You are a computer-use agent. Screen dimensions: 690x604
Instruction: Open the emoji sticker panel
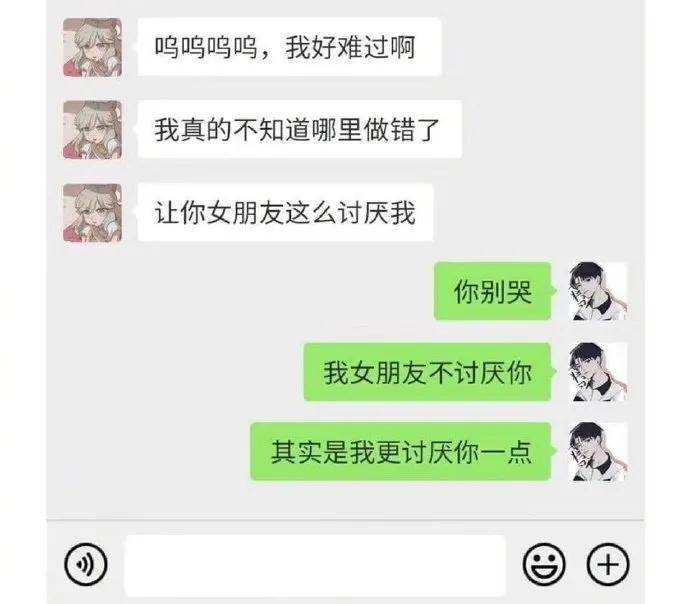tap(544, 565)
